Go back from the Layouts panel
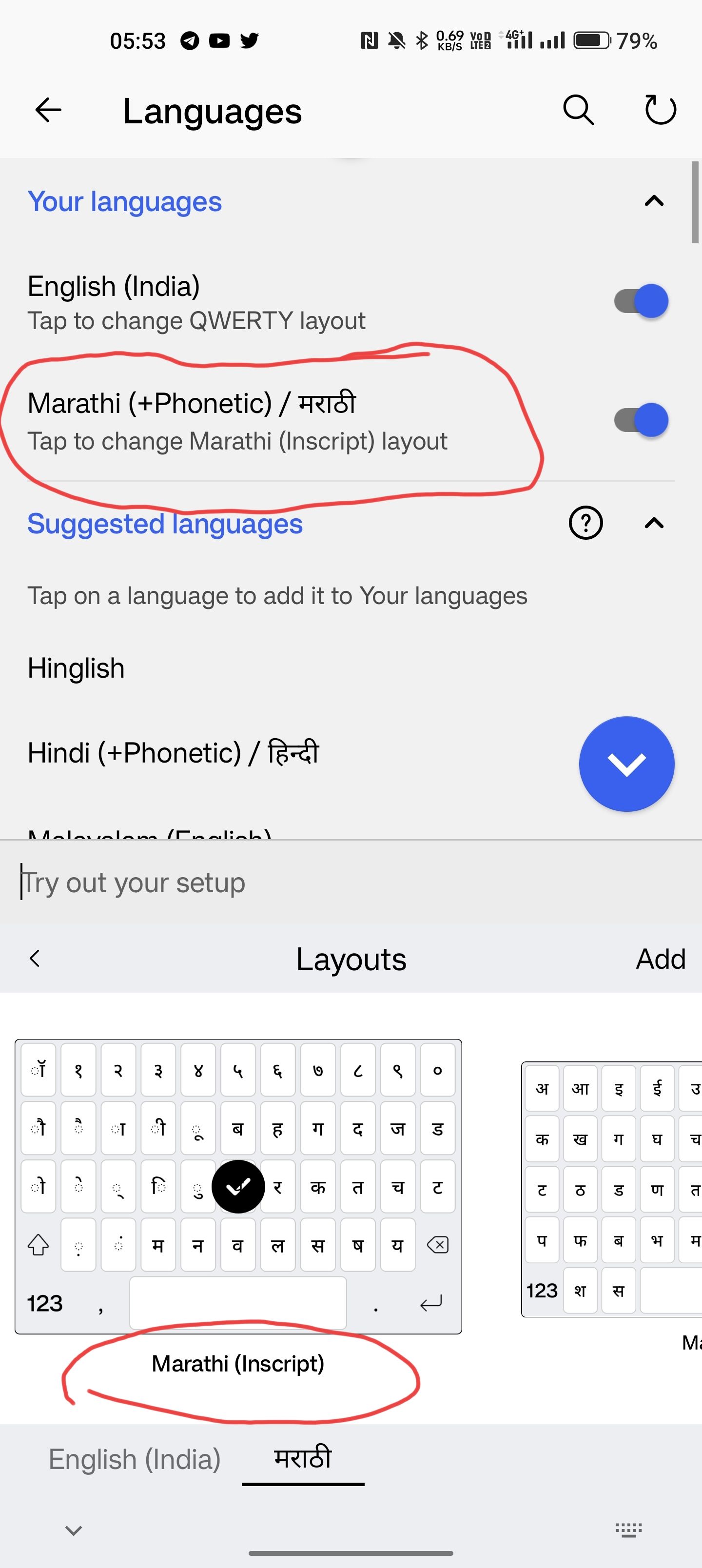702x1568 pixels. (35, 959)
